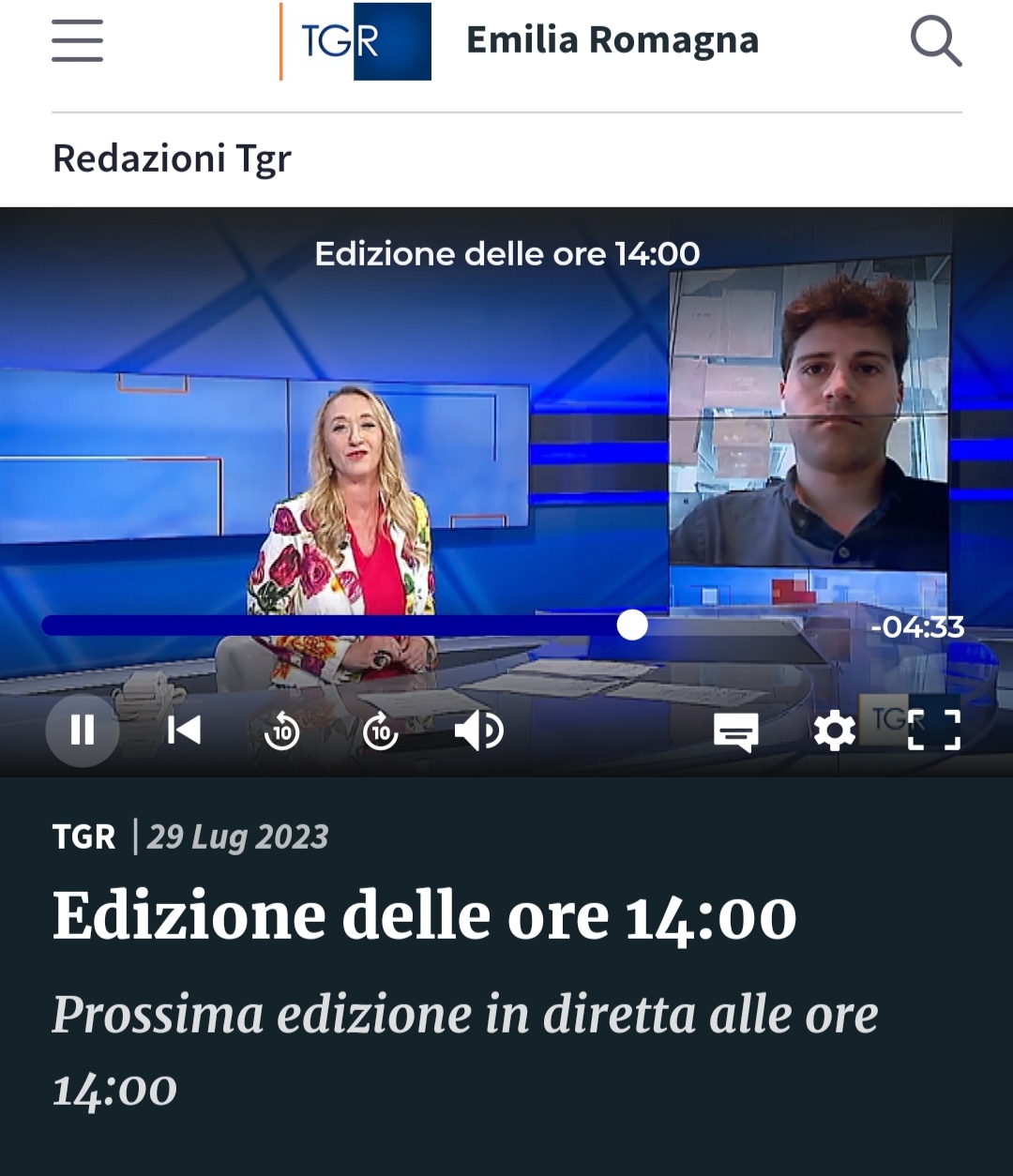Rewind the video 10 seconds

[x=282, y=731]
